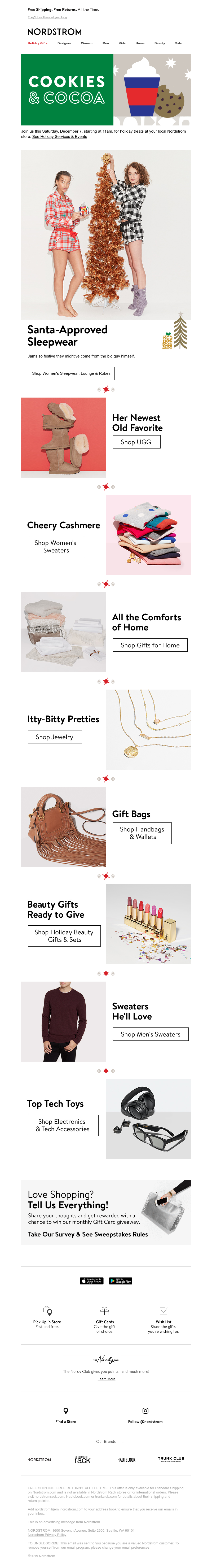Take Our Survey & See Sweepstakes Rules
This screenshot has height=1568, width=212.
click(87, 1234)
